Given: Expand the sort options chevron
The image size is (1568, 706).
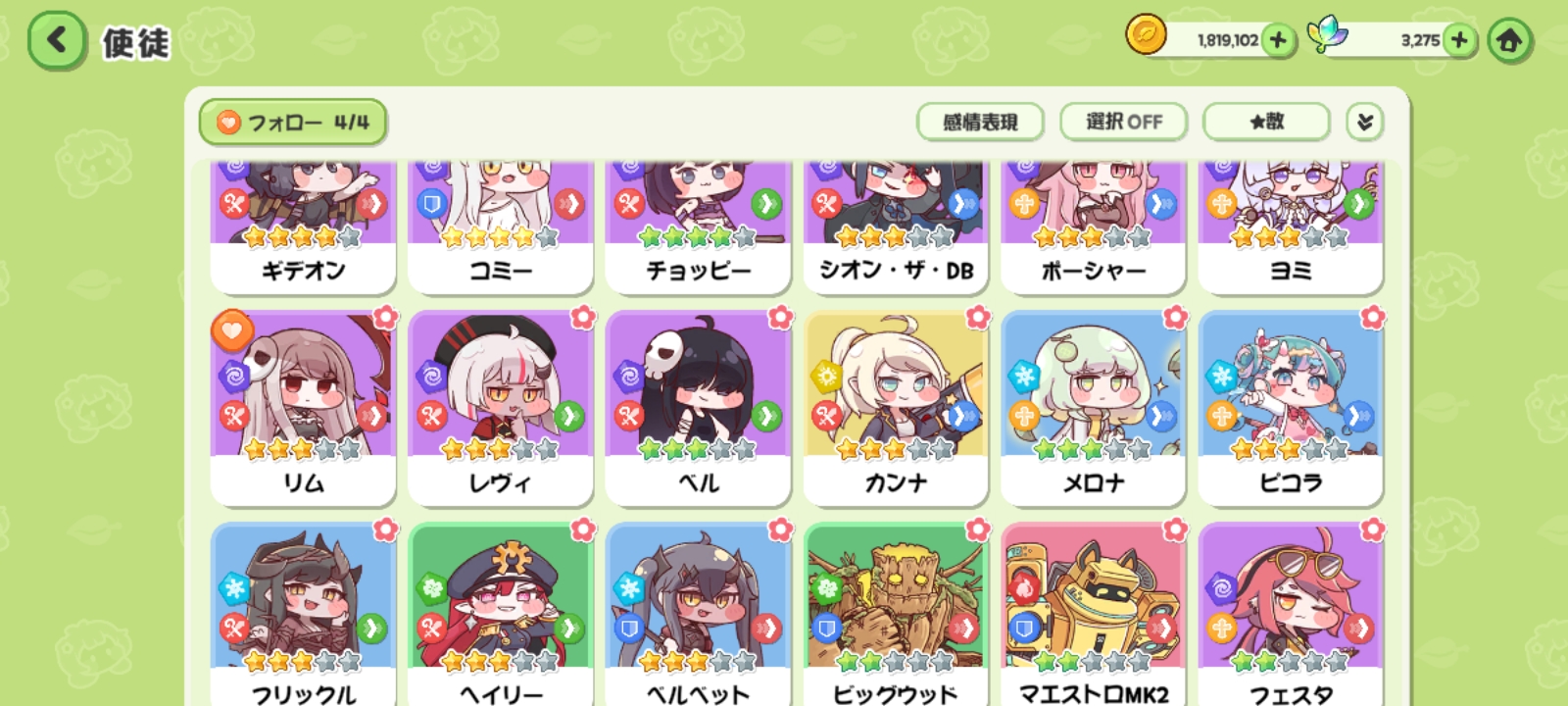Looking at the screenshot, I should (x=1364, y=123).
